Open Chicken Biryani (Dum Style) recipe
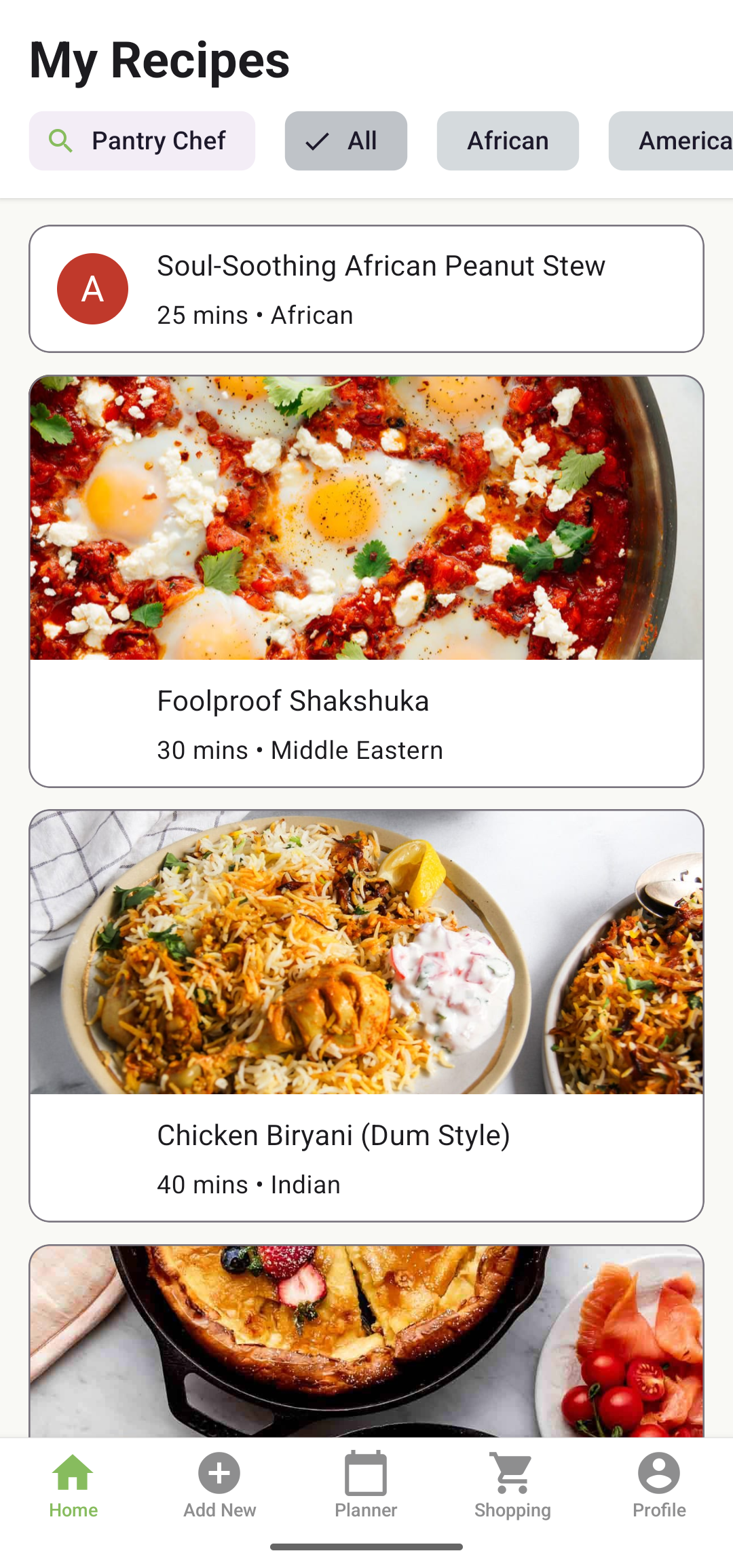Screen dimensions: 733x1568 pos(366,1015)
